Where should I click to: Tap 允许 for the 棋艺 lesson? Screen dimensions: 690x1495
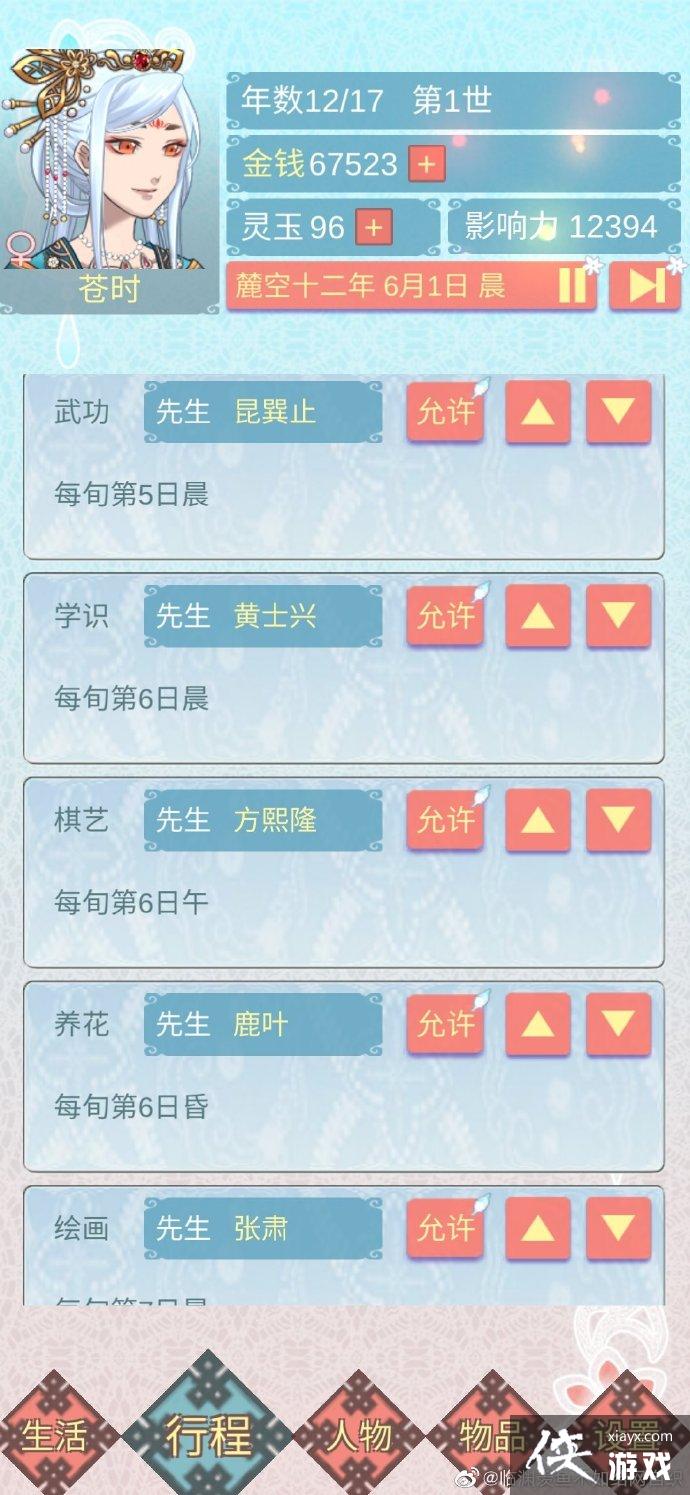446,820
